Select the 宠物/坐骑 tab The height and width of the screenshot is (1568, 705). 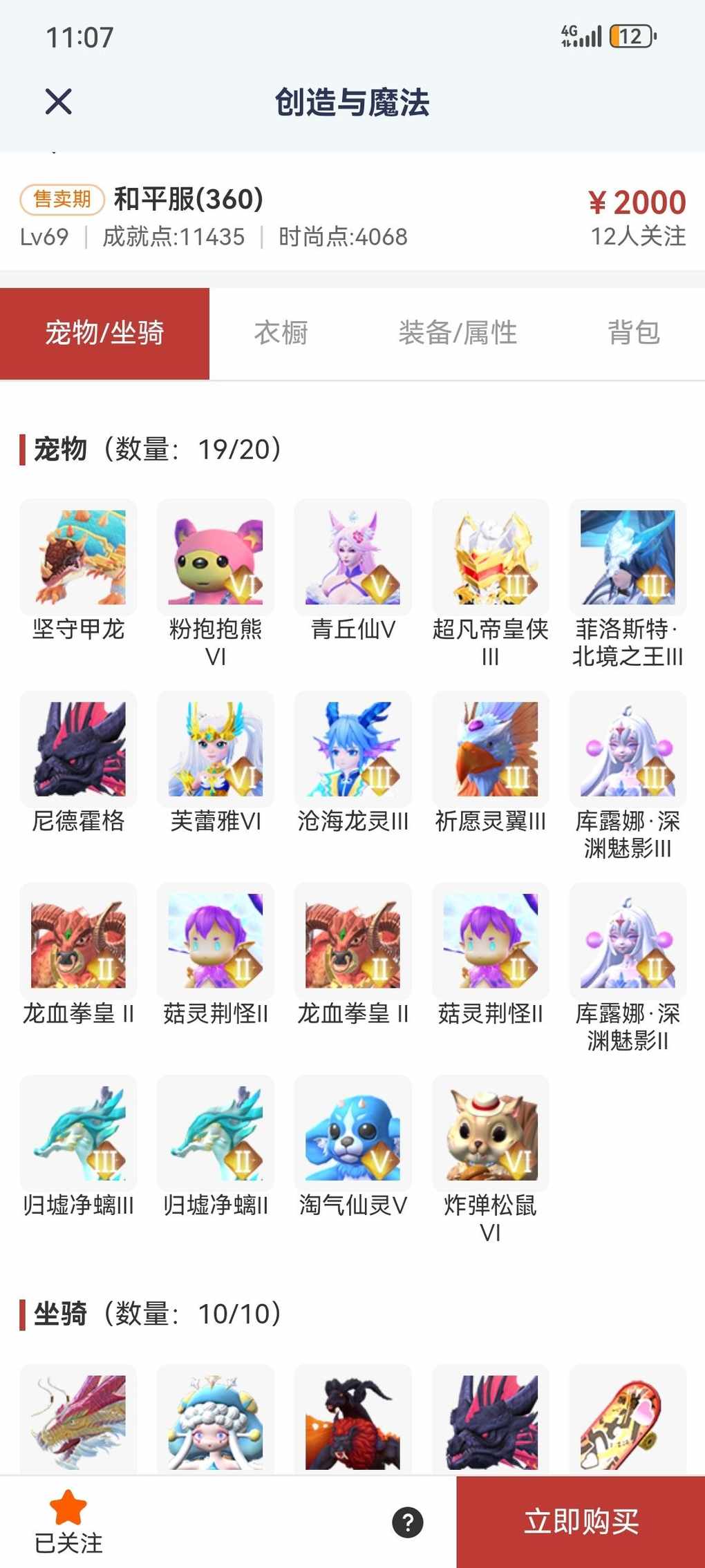[104, 333]
